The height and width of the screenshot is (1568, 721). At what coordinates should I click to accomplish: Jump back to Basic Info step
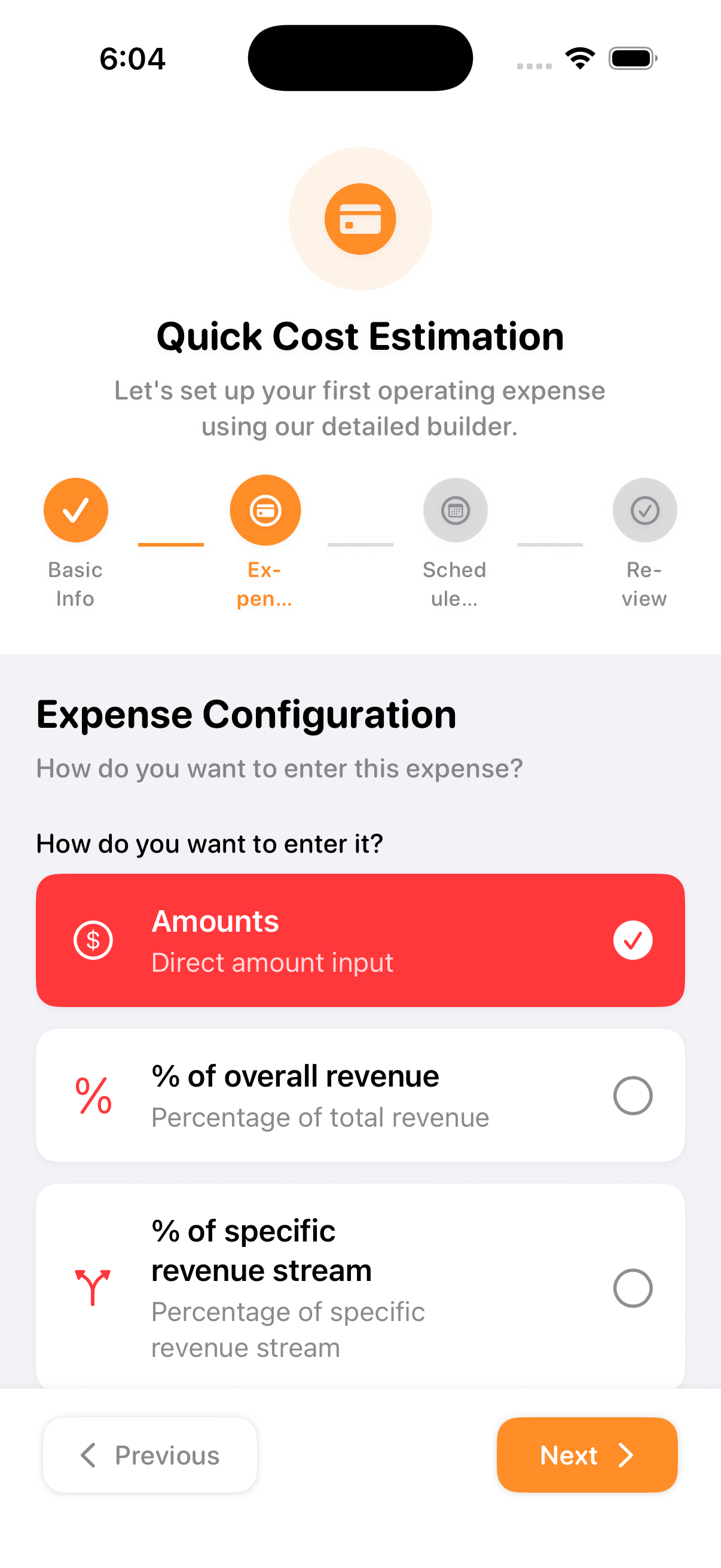pyautogui.click(x=75, y=510)
